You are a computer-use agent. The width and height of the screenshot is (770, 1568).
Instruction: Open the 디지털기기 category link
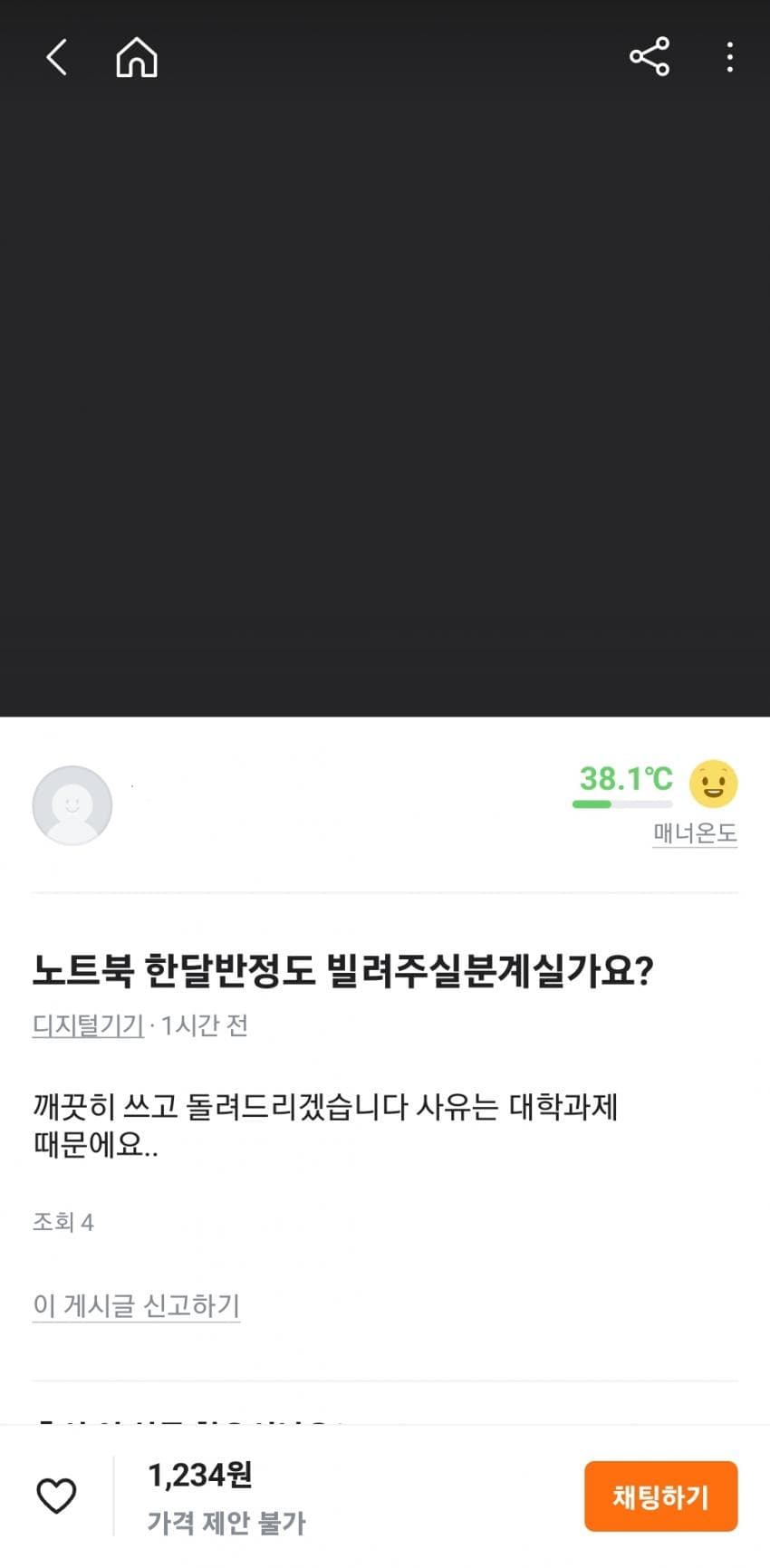[89, 1025]
